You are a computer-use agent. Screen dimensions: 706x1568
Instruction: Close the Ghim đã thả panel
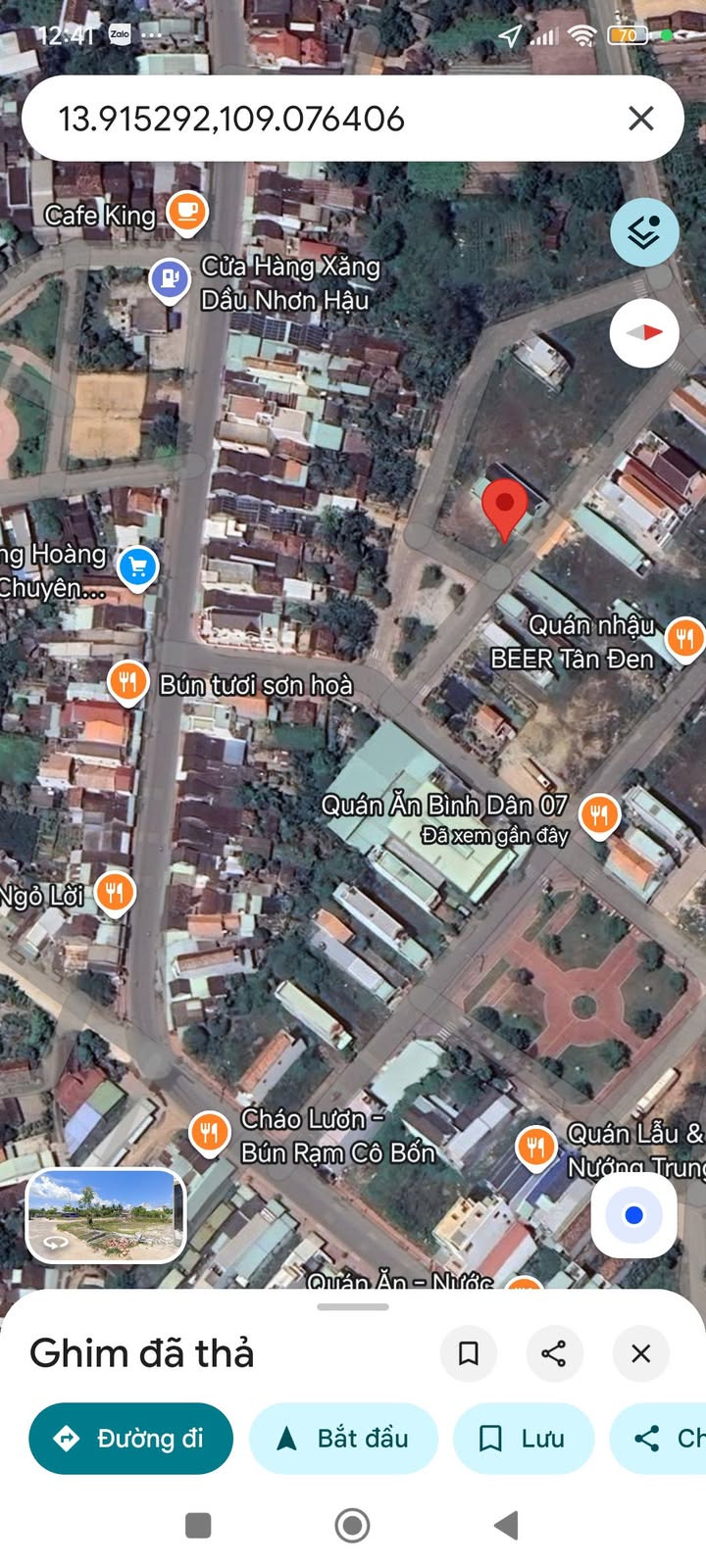click(x=640, y=1353)
